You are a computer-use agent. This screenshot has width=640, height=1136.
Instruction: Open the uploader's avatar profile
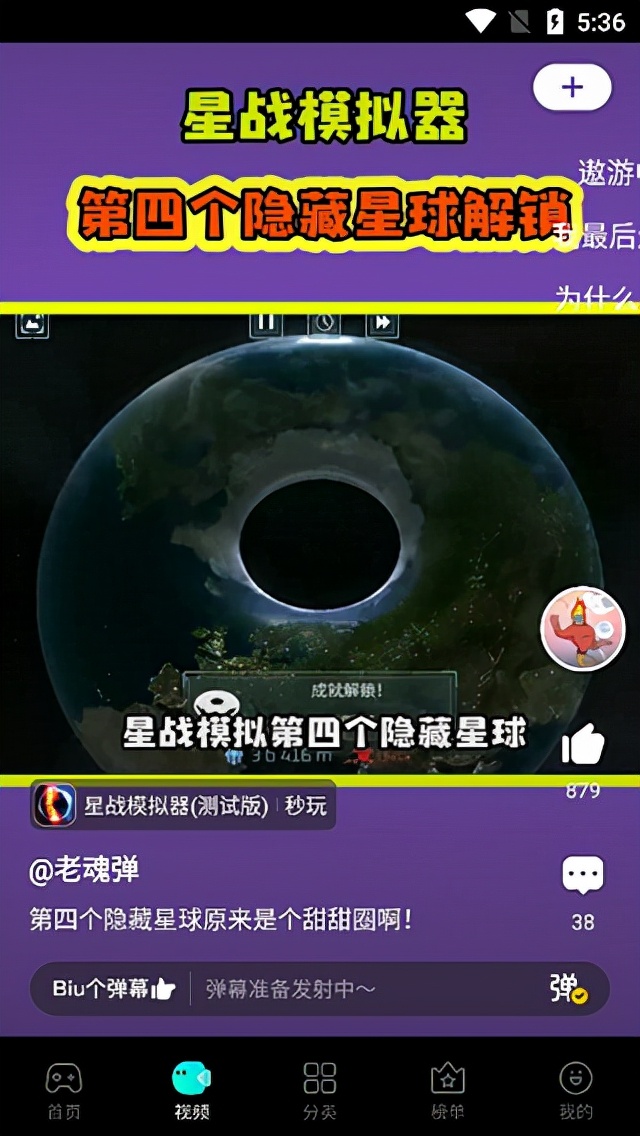(x=582, y=628)
